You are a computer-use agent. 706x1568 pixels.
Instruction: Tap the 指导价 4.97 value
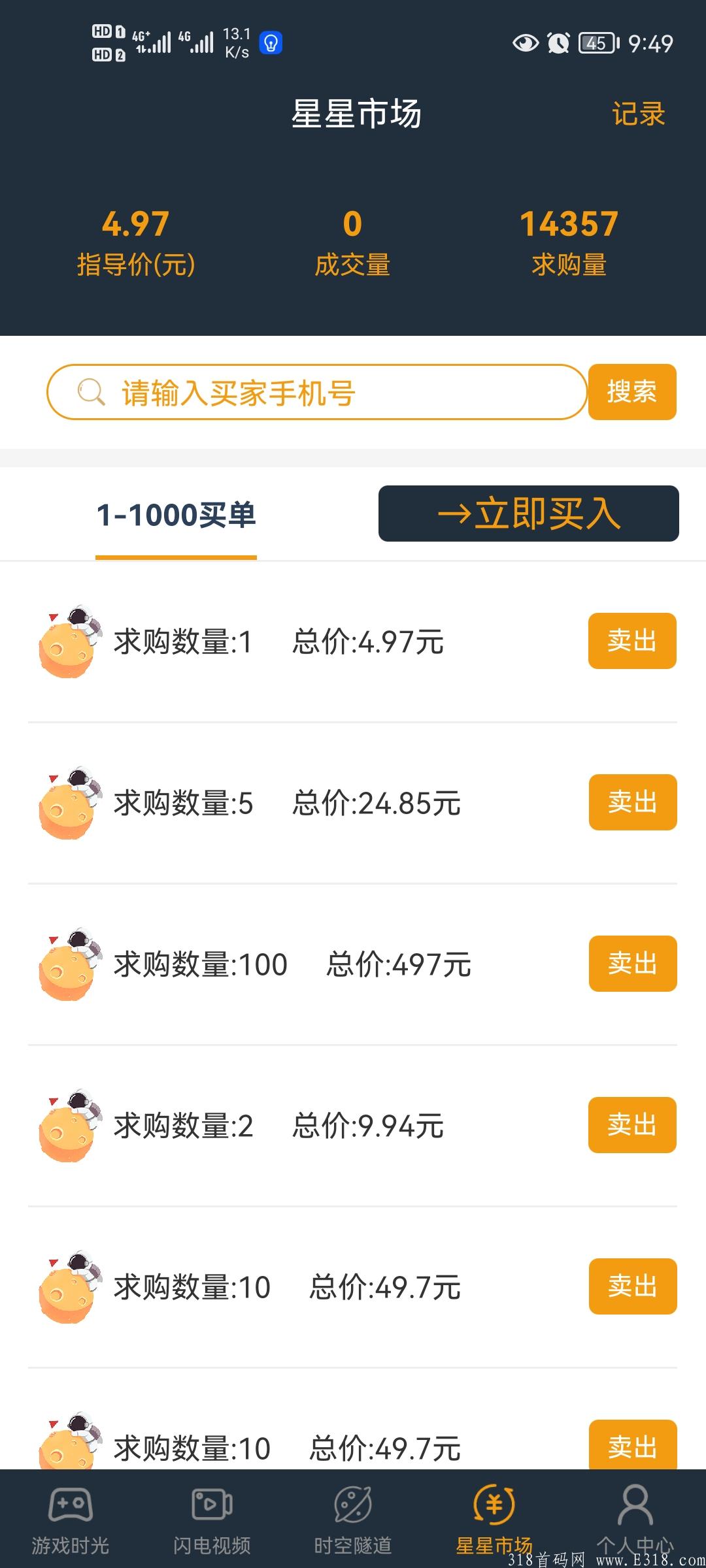tap(136, 225)
